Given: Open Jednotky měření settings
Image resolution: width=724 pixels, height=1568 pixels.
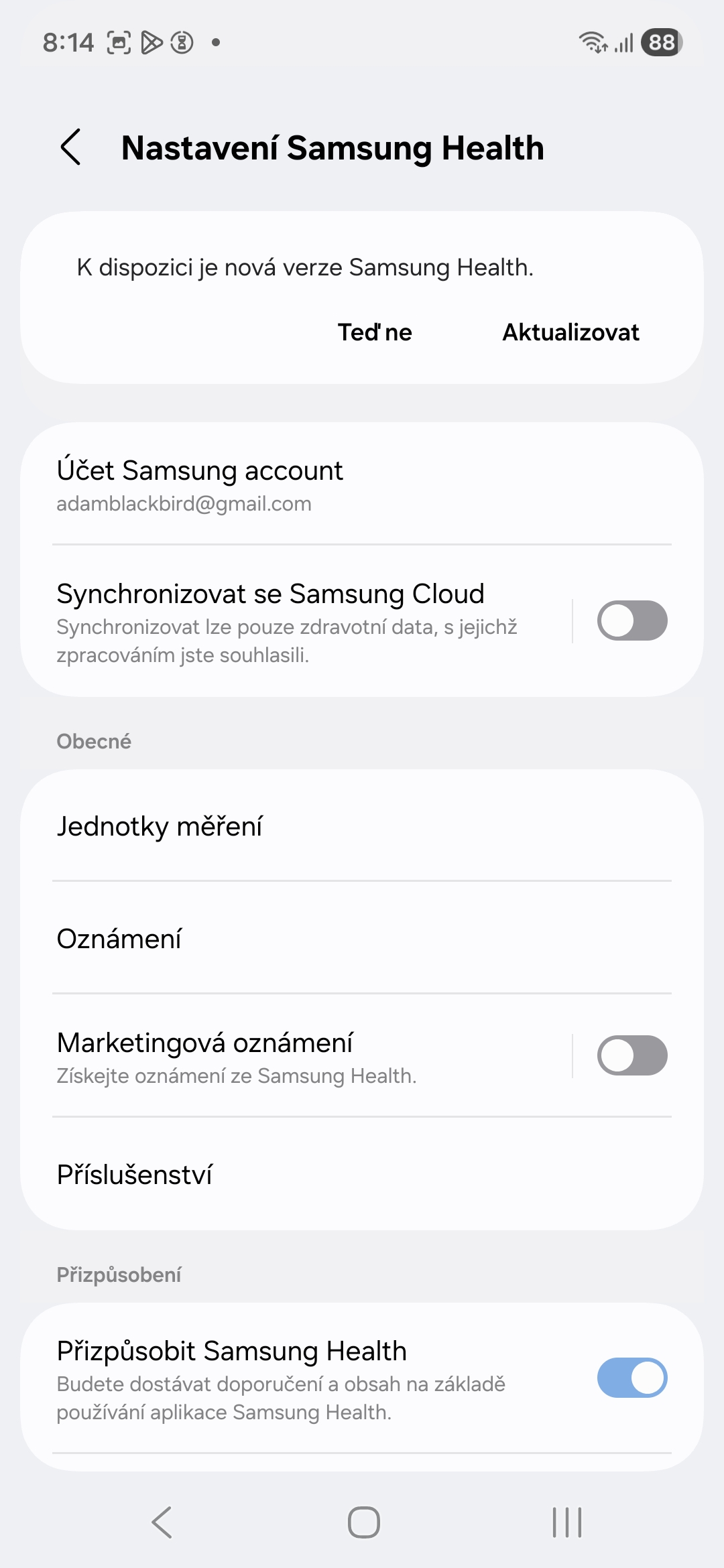Looking at the screenshot, I should (x=362, y=826).
